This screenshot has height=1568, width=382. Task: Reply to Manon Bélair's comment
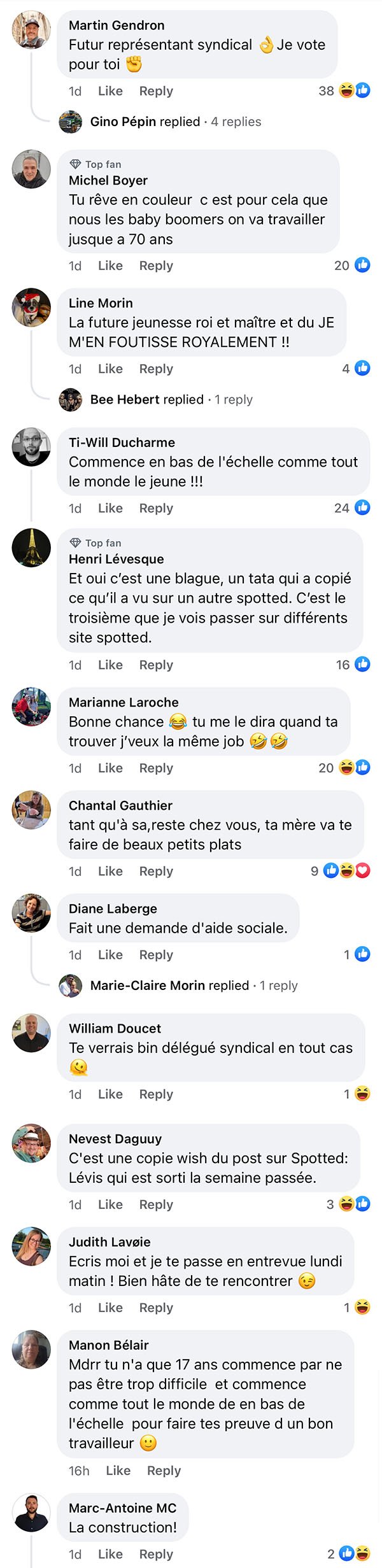click(164, 1470)
